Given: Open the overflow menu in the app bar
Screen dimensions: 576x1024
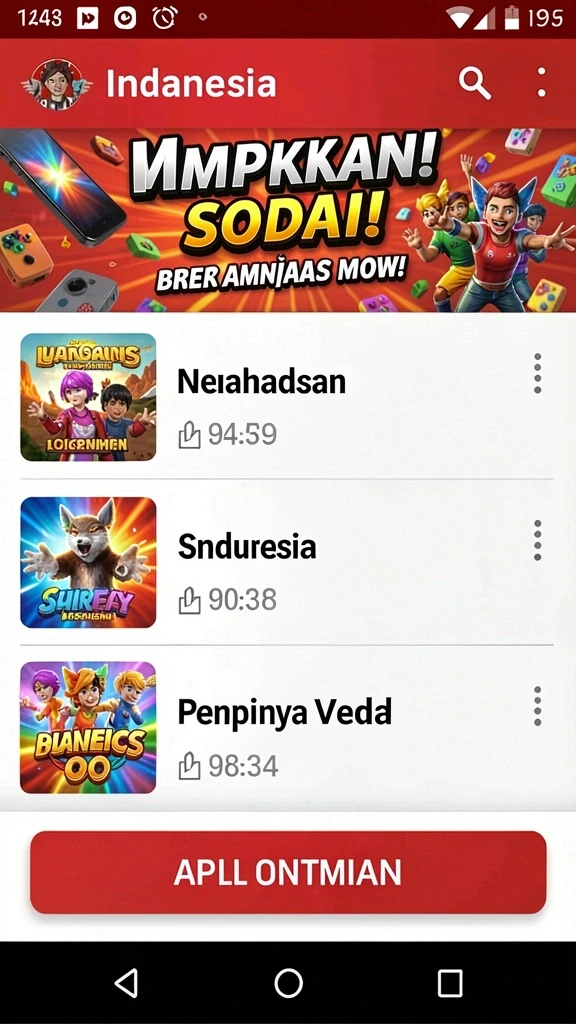Looking at the screenshot, I should (x=541, y=83).
